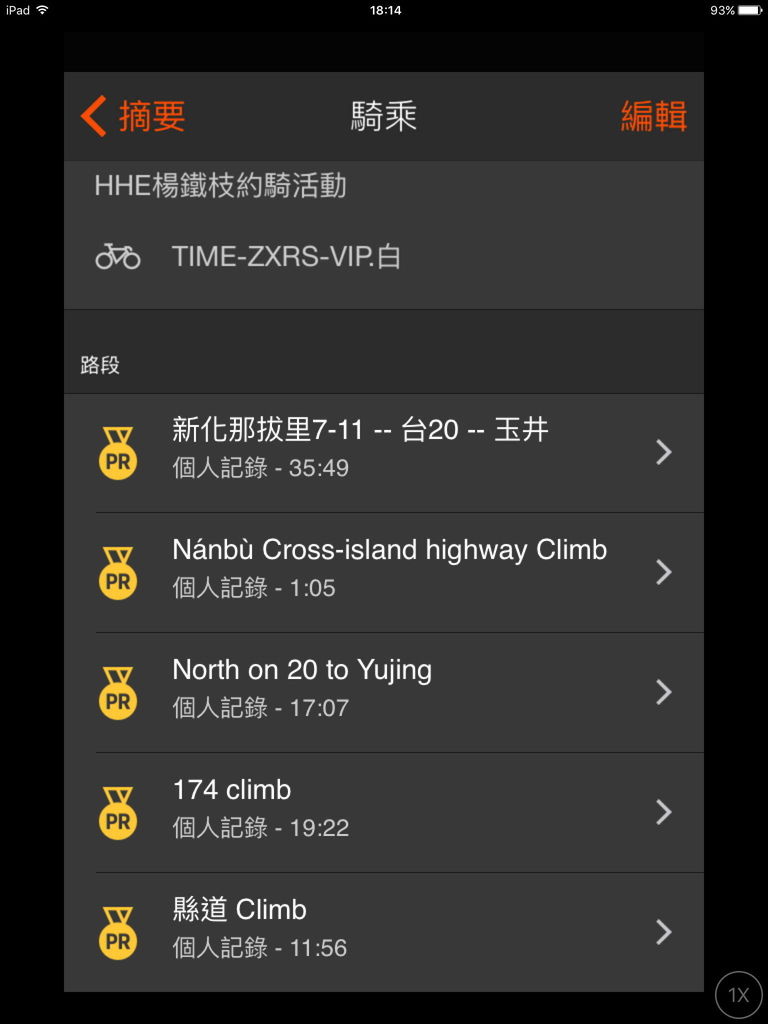Tap the PR badge next to 174 climb
The width and height of the screenshot is (768, 1024).
117,812
